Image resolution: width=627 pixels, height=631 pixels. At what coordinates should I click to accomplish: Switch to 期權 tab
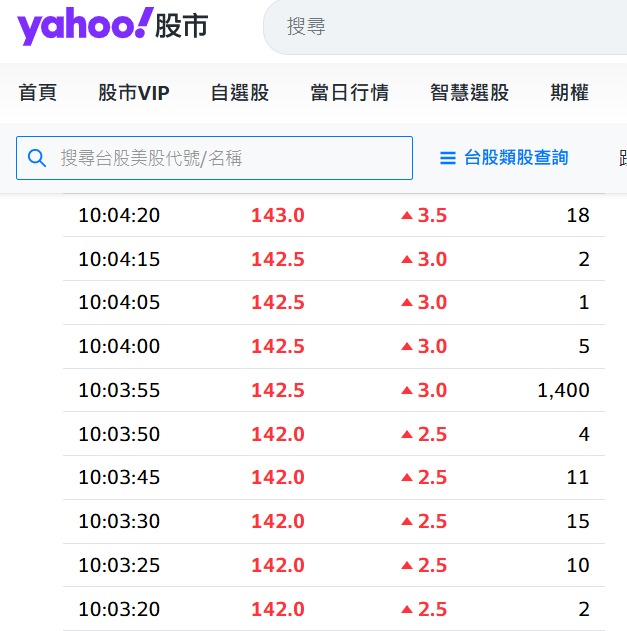[569, 93]
